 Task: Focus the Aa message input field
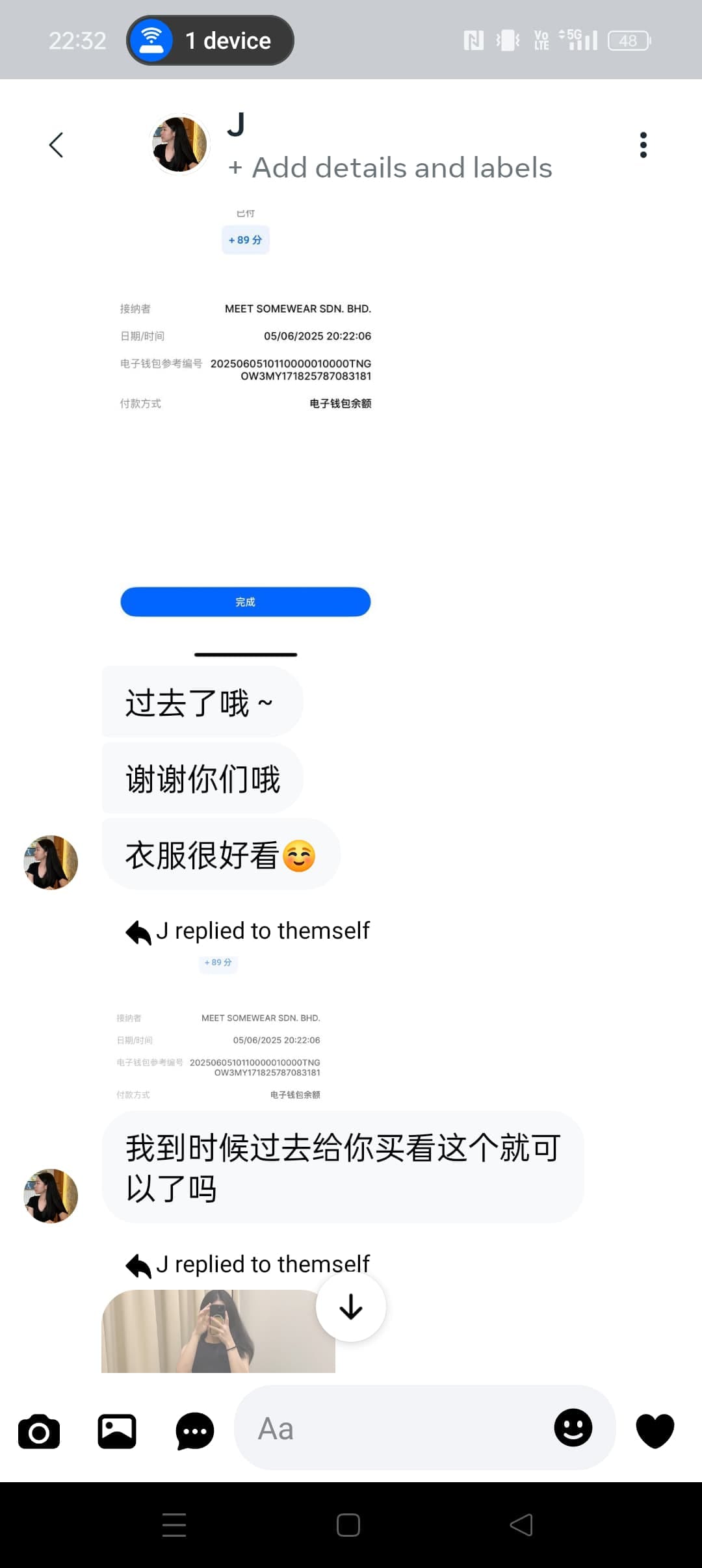[x=390, y=1429]
